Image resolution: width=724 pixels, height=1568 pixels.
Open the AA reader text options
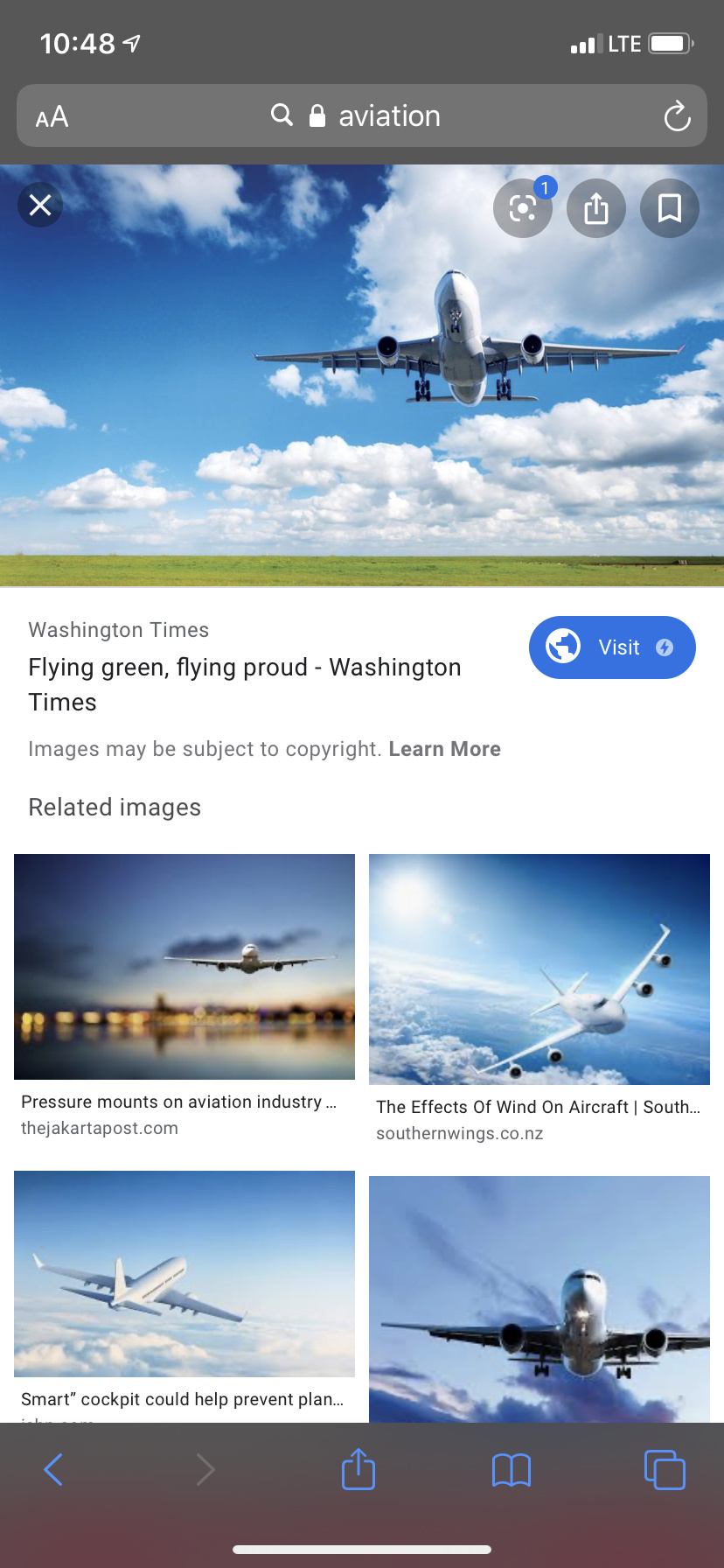point(52,116)
